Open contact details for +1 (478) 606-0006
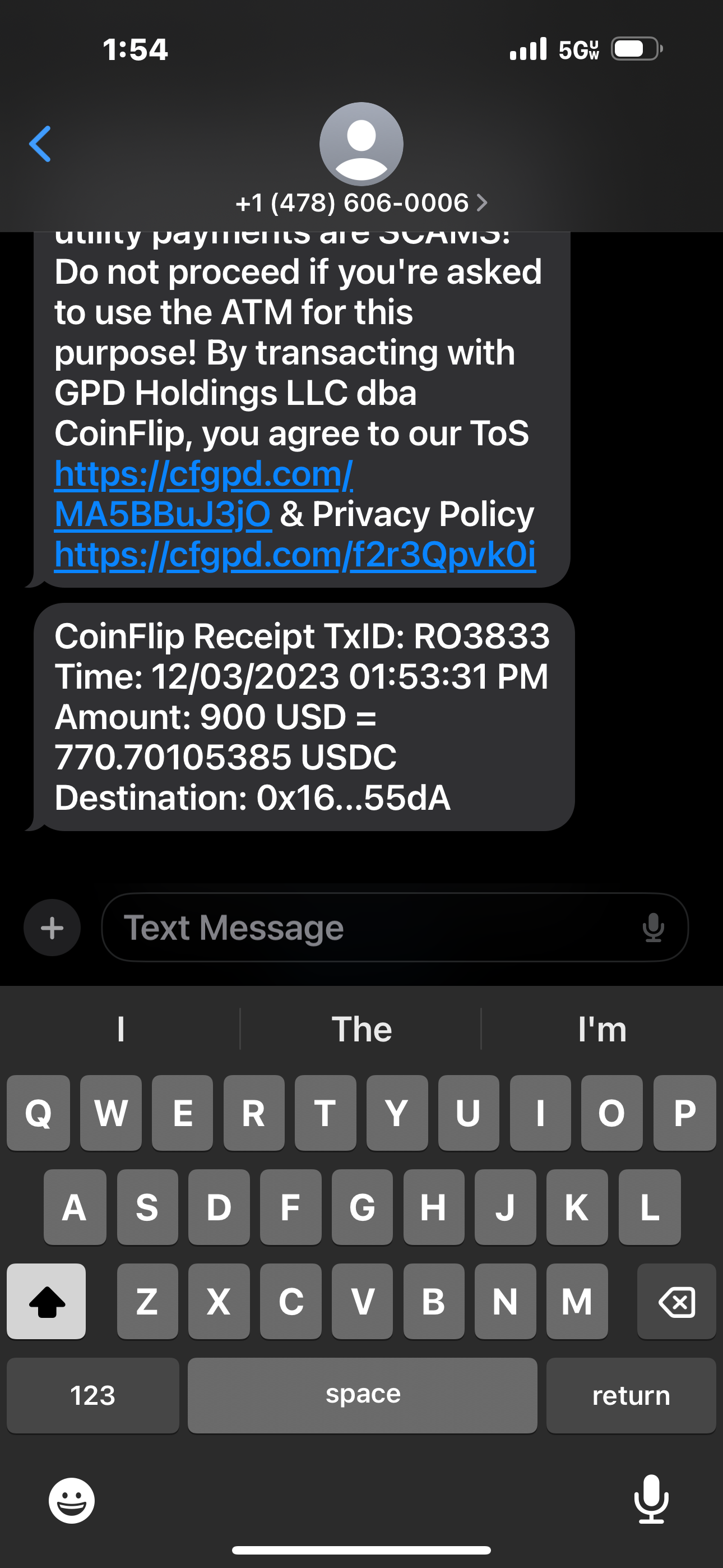723x1568 pixels. [x=360, y=202]
